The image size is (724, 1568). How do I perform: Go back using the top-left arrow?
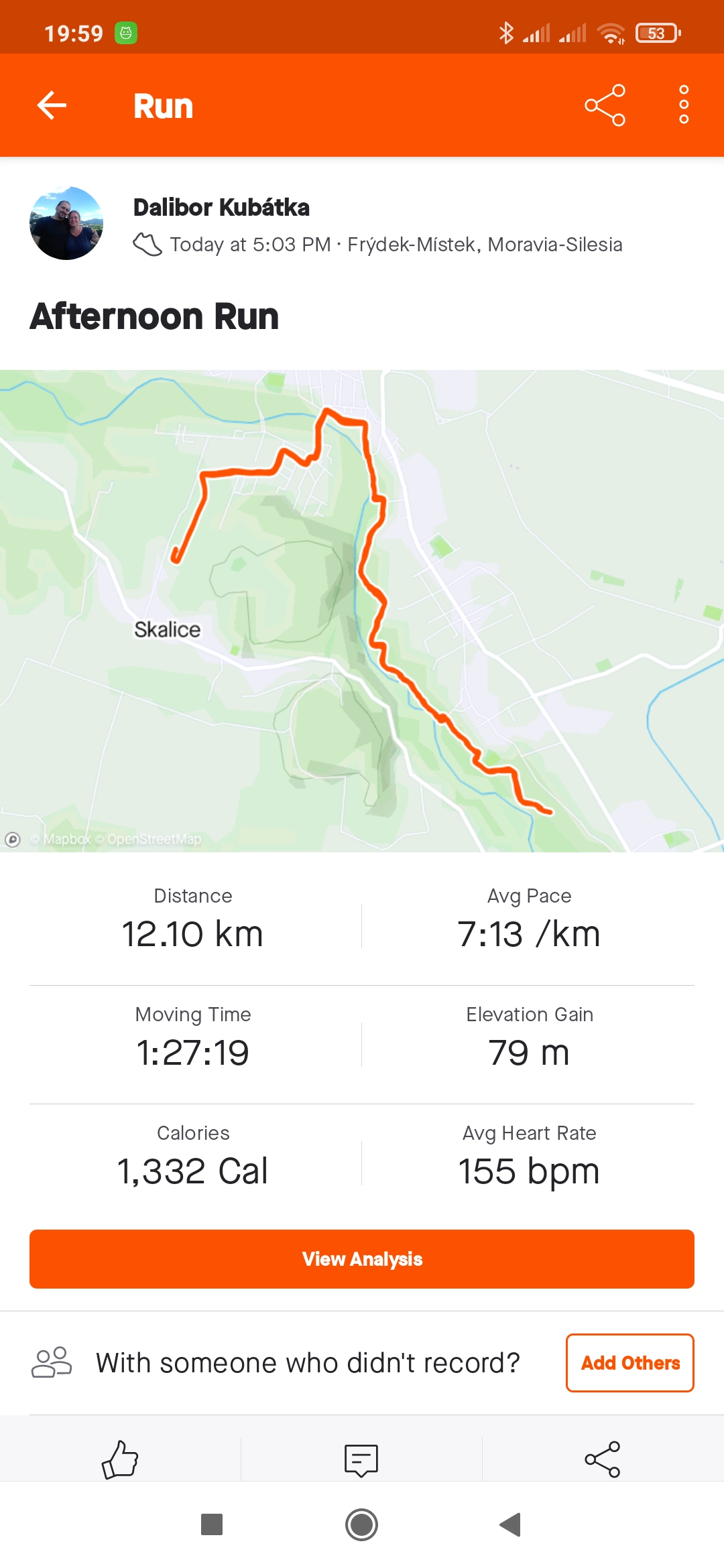52,105
